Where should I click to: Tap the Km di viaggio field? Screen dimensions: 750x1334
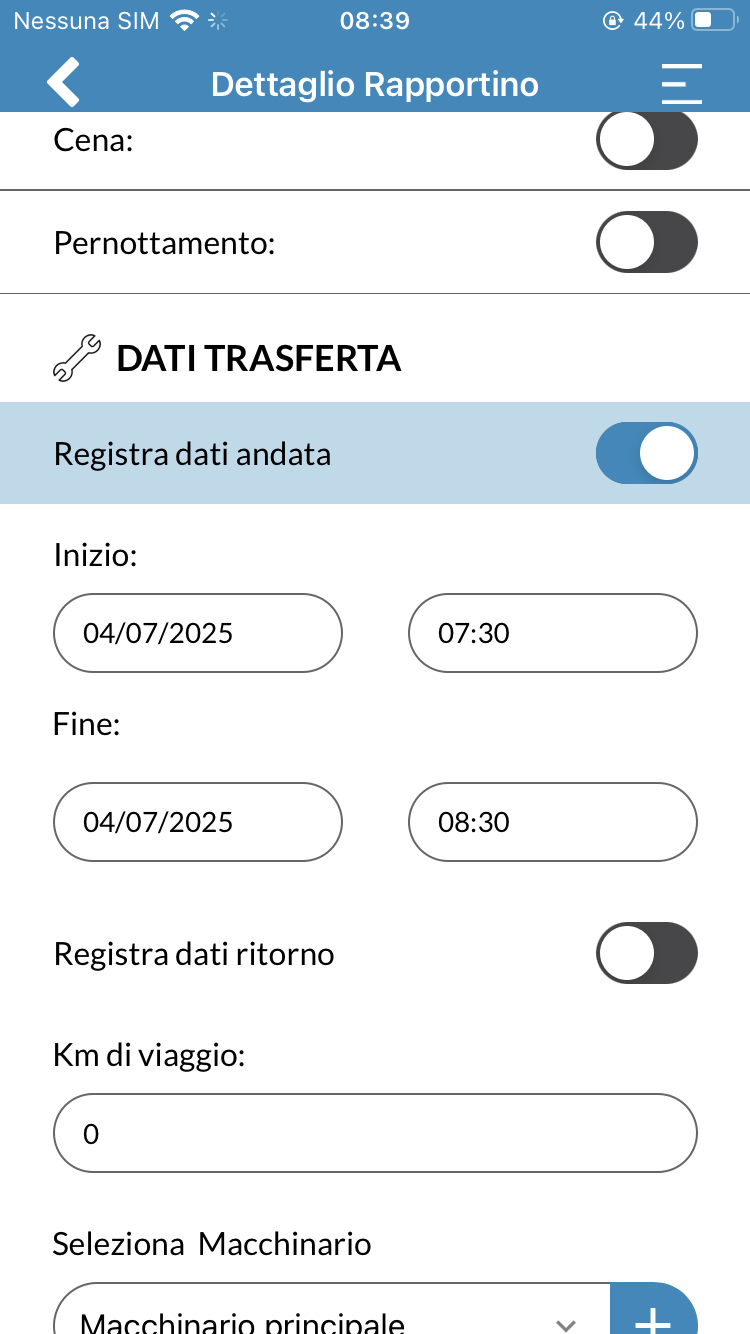375,1133
